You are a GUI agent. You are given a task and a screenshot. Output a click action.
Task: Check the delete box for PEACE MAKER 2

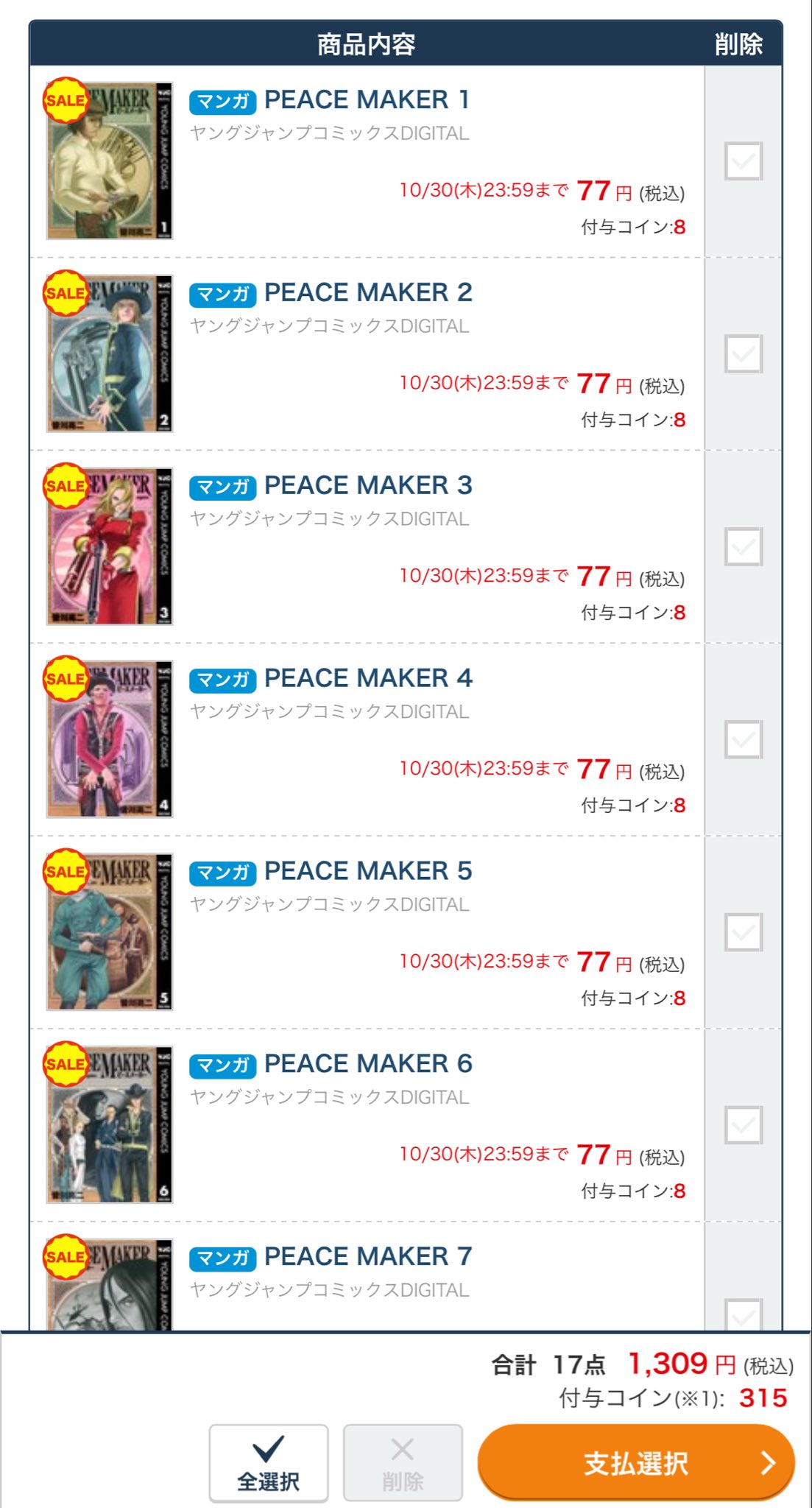(x=743, y=354)
